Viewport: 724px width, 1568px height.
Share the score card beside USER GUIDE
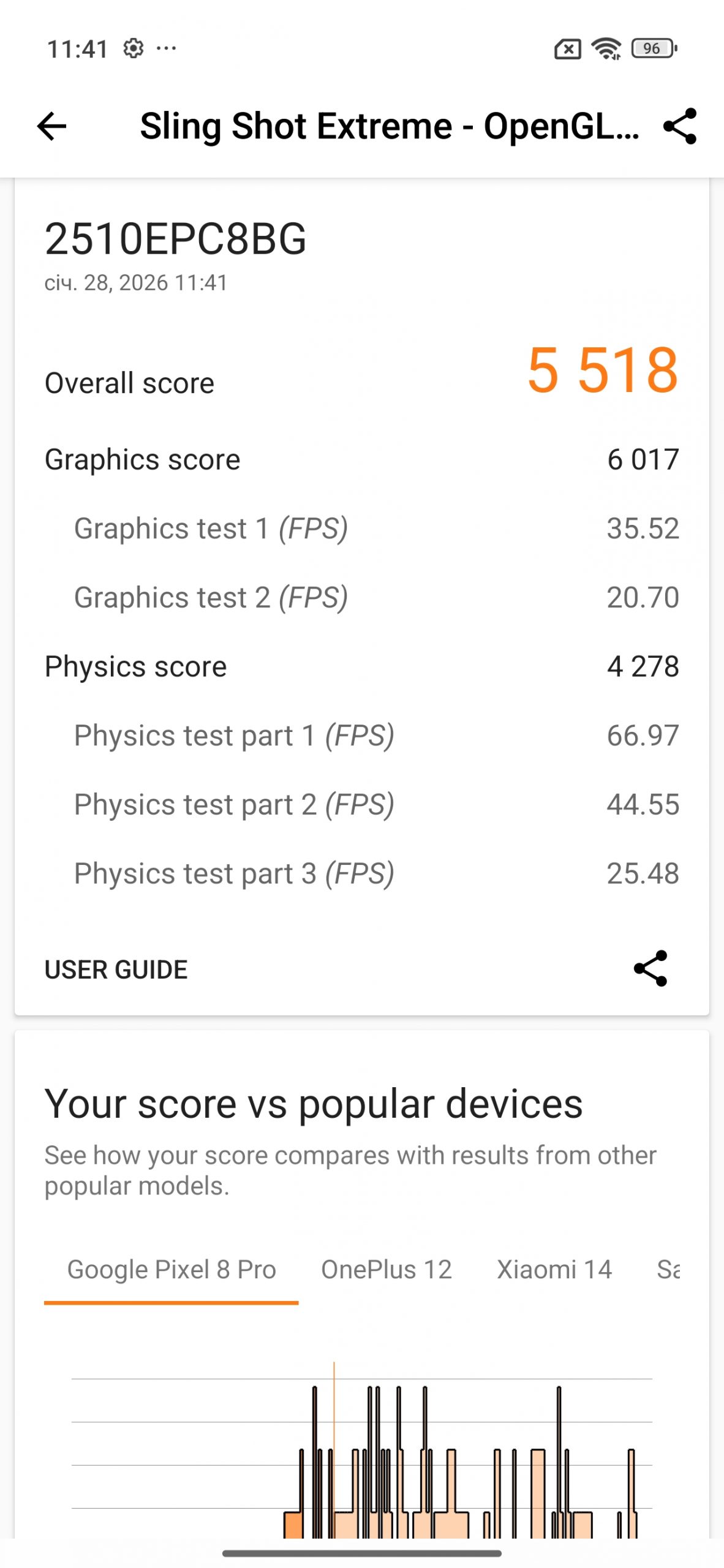point(650,968)
